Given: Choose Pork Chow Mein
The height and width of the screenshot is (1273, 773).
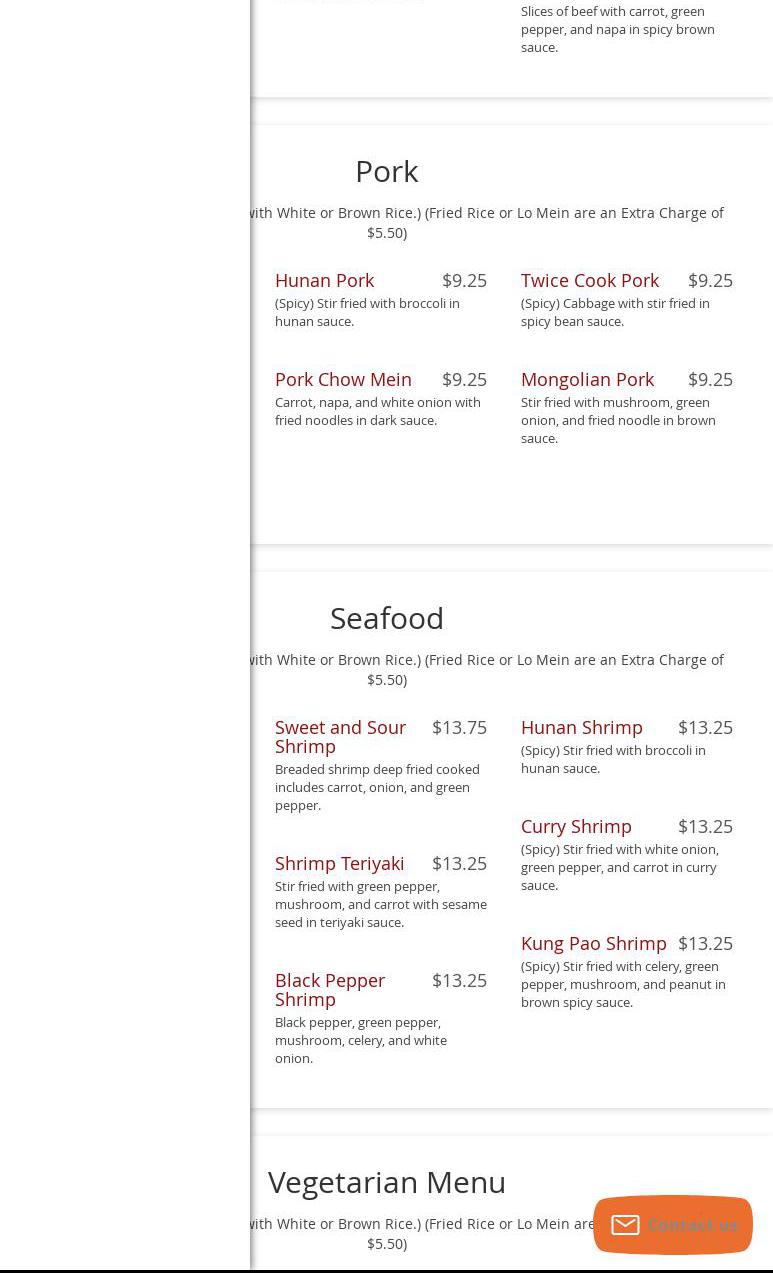Looking at the screenshot, I should 343,379.
